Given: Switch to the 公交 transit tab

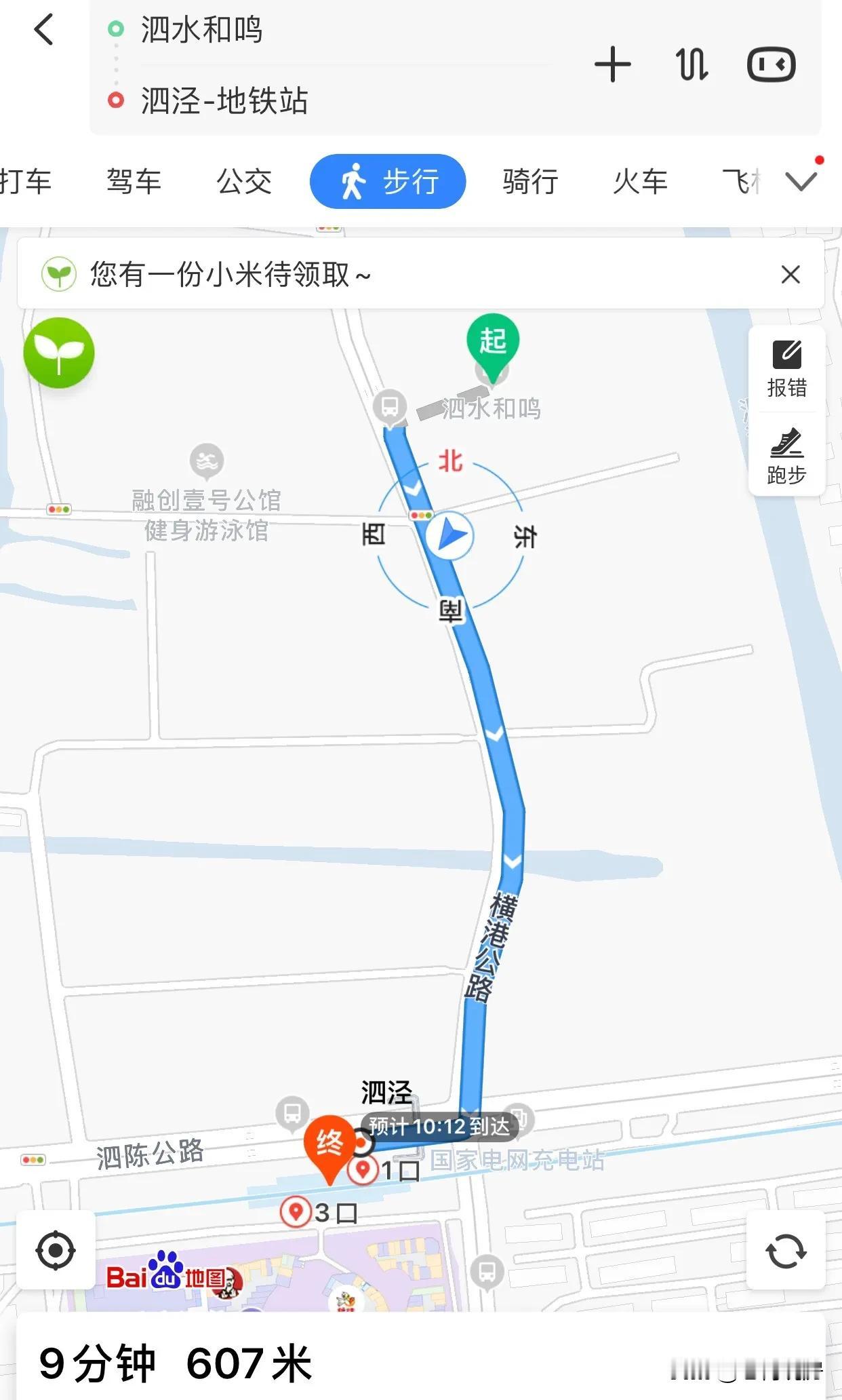Looking at the screenshot, I should click(244, 182).
